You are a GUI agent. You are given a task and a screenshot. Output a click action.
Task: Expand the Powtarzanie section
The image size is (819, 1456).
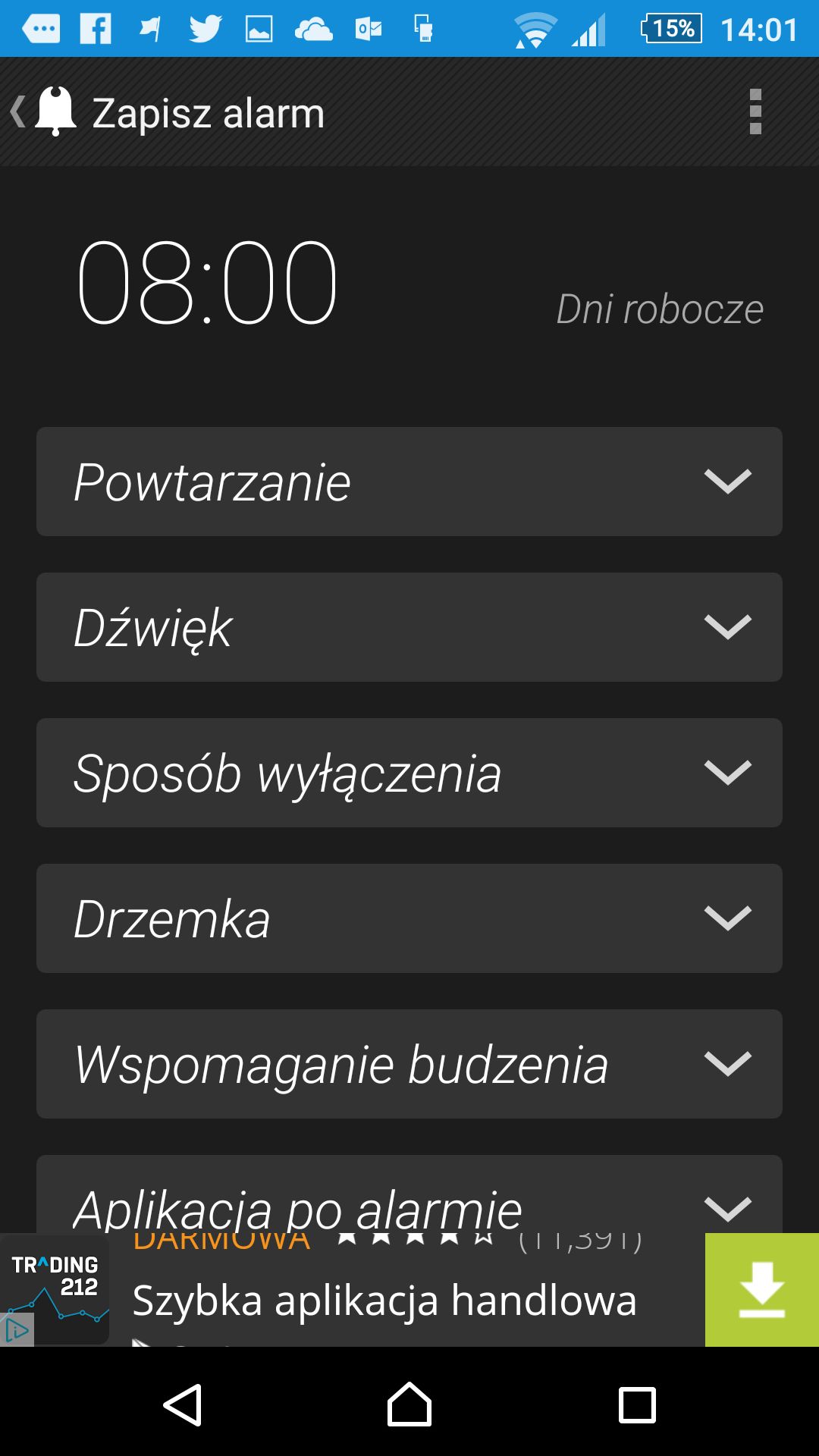coord(409,482)
